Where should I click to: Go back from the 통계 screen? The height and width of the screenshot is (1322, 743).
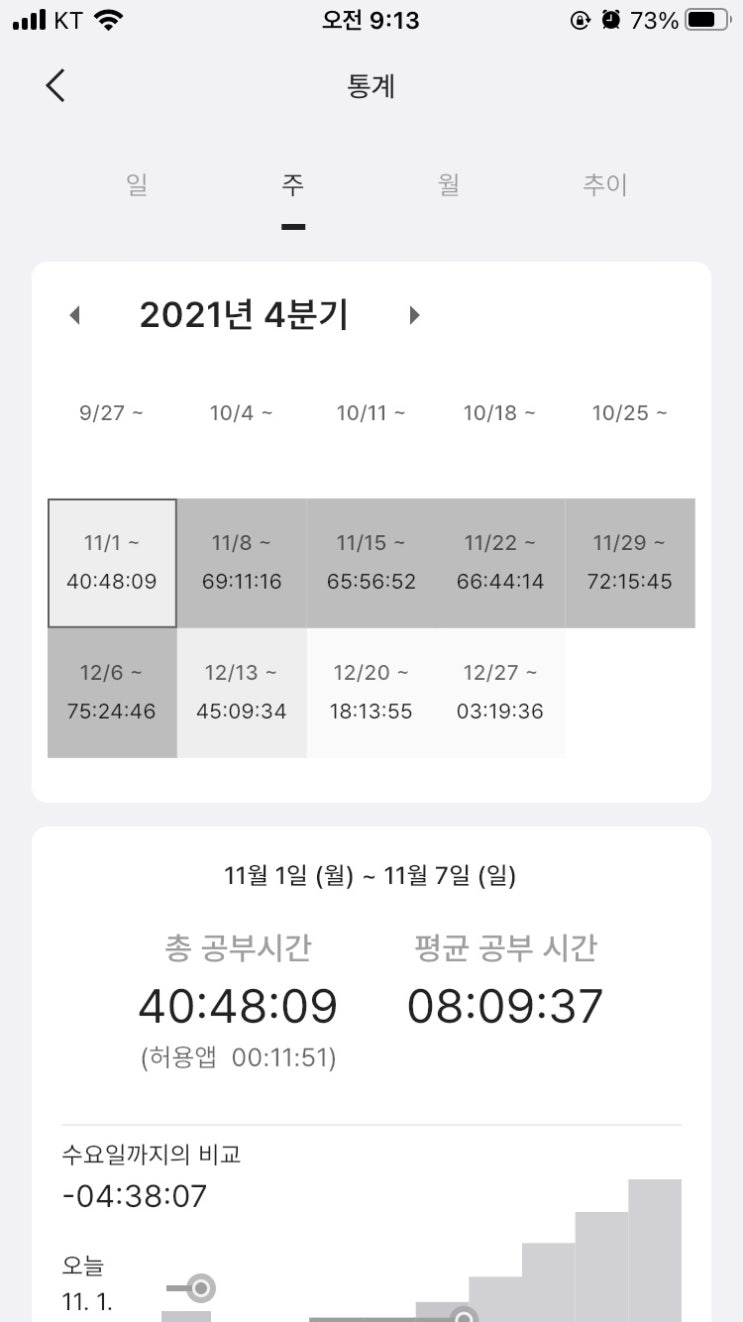pyautogui.click(x=56, y=86)
